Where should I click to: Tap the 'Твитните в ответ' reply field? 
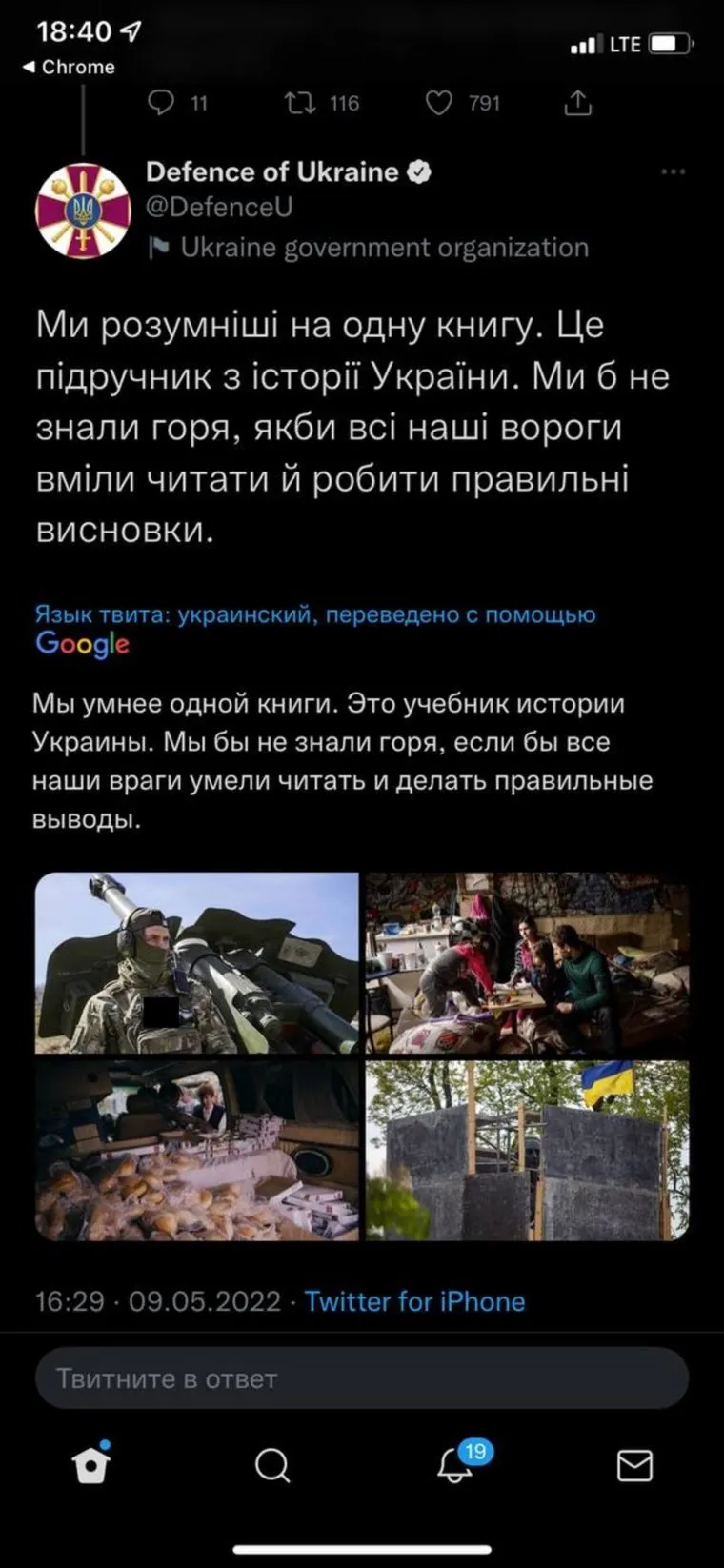coord(362,1378)
